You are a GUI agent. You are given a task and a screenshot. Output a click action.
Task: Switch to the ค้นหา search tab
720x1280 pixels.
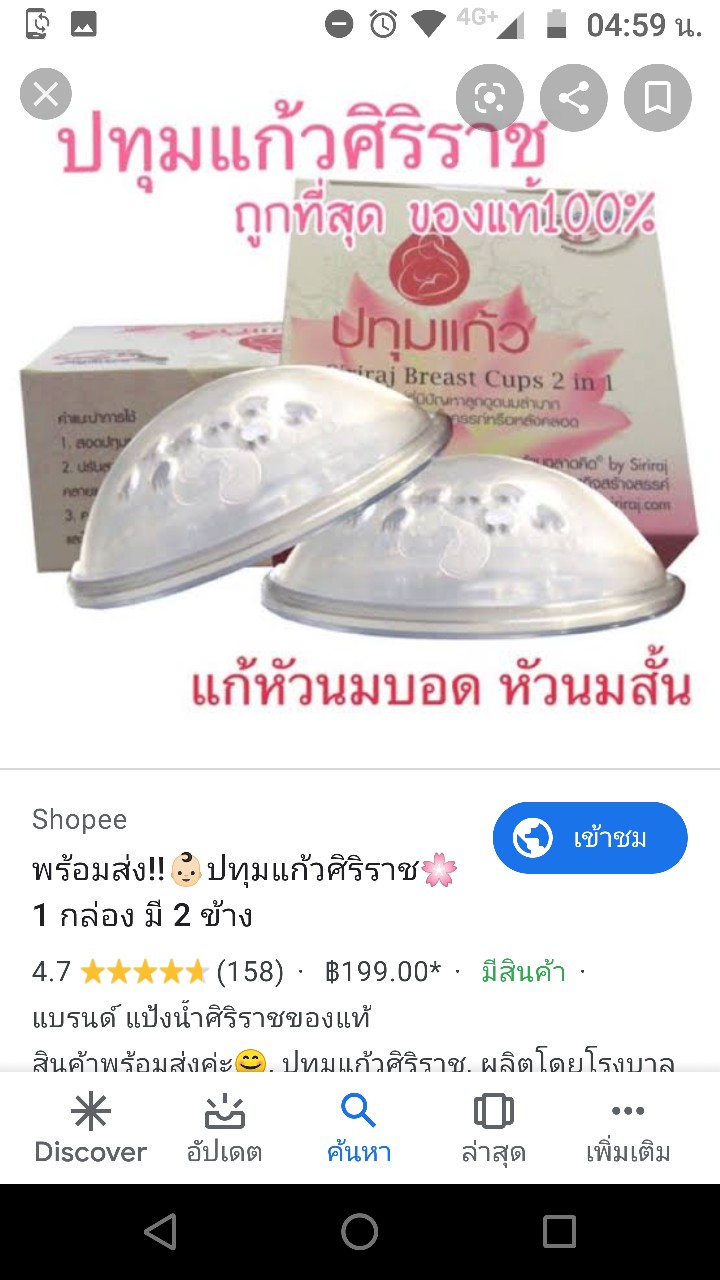click(358, 1128)
